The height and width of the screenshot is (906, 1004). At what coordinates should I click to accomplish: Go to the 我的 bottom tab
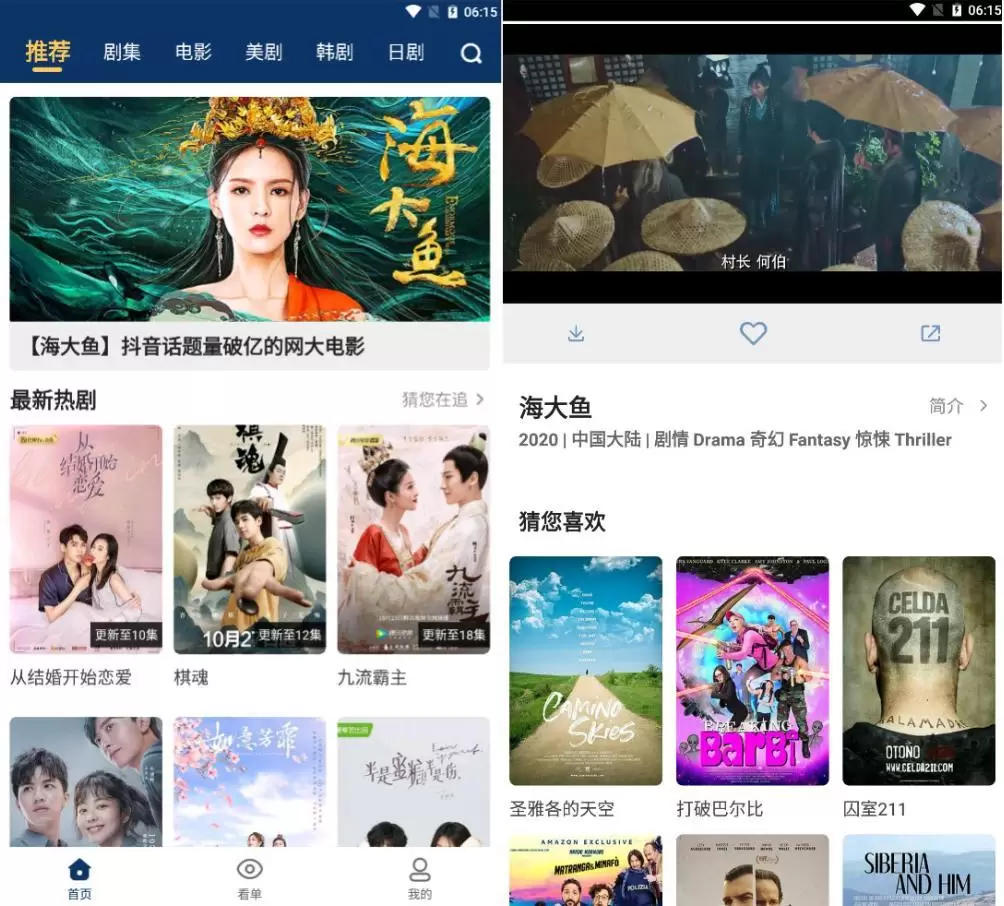tap(420, 878)
